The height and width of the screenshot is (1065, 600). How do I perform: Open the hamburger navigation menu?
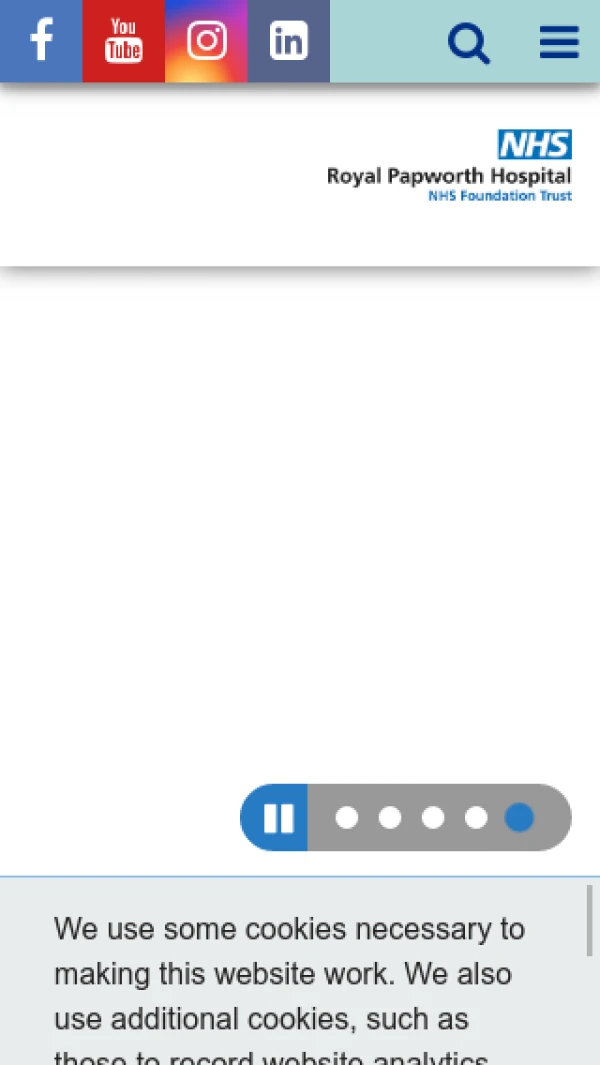559,43
